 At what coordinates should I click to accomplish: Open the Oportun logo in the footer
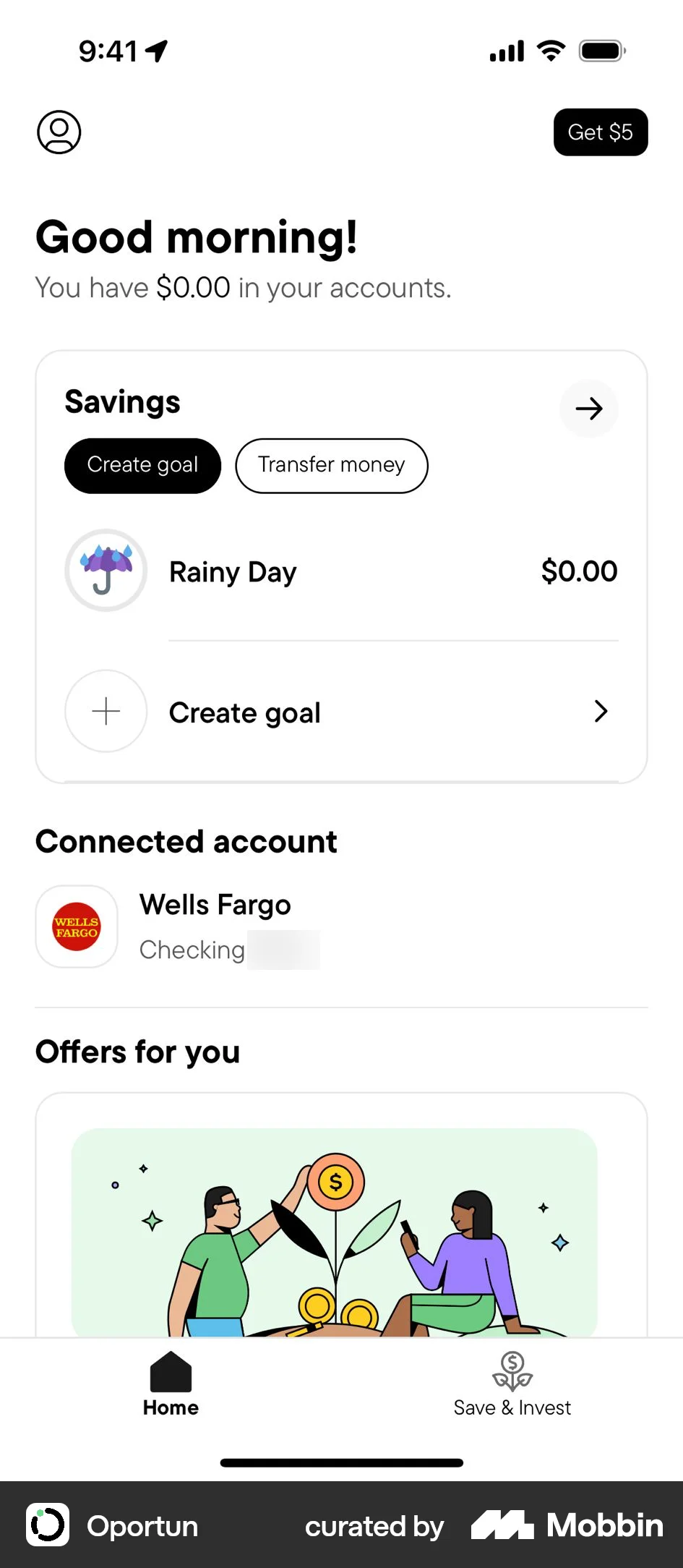48,1525
